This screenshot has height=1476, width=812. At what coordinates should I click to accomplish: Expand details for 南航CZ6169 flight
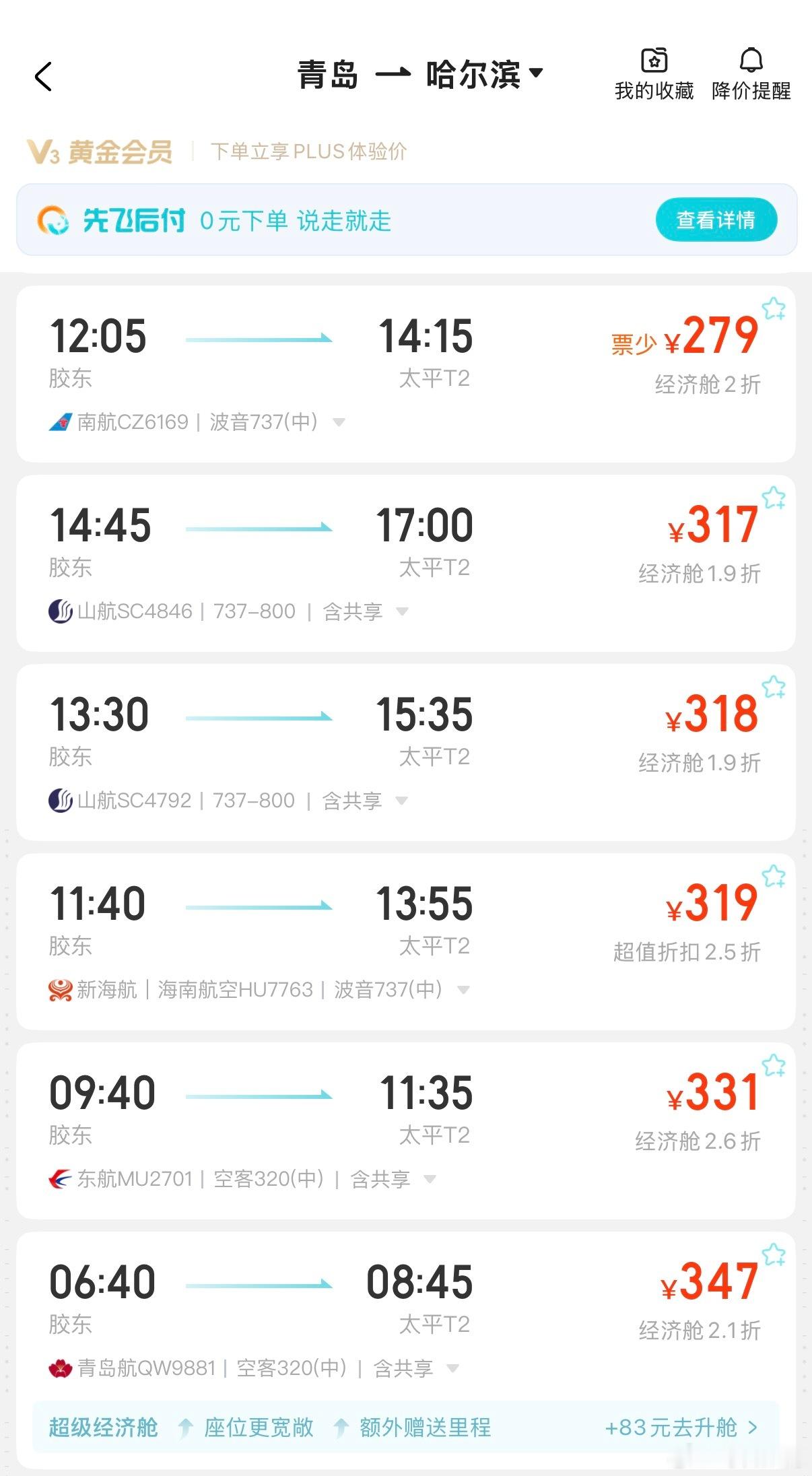point(339,422)
